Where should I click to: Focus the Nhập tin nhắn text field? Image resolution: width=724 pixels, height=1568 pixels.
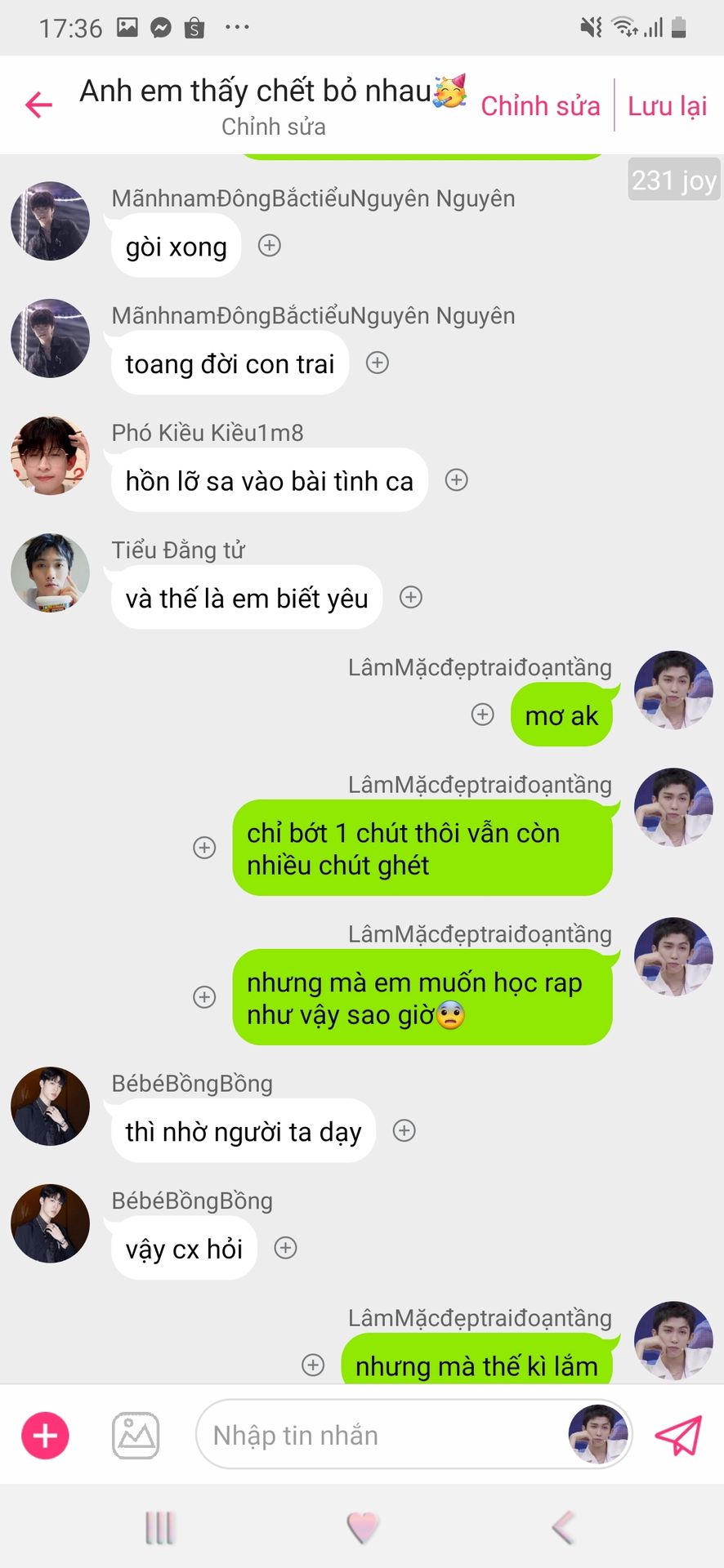380,1435
